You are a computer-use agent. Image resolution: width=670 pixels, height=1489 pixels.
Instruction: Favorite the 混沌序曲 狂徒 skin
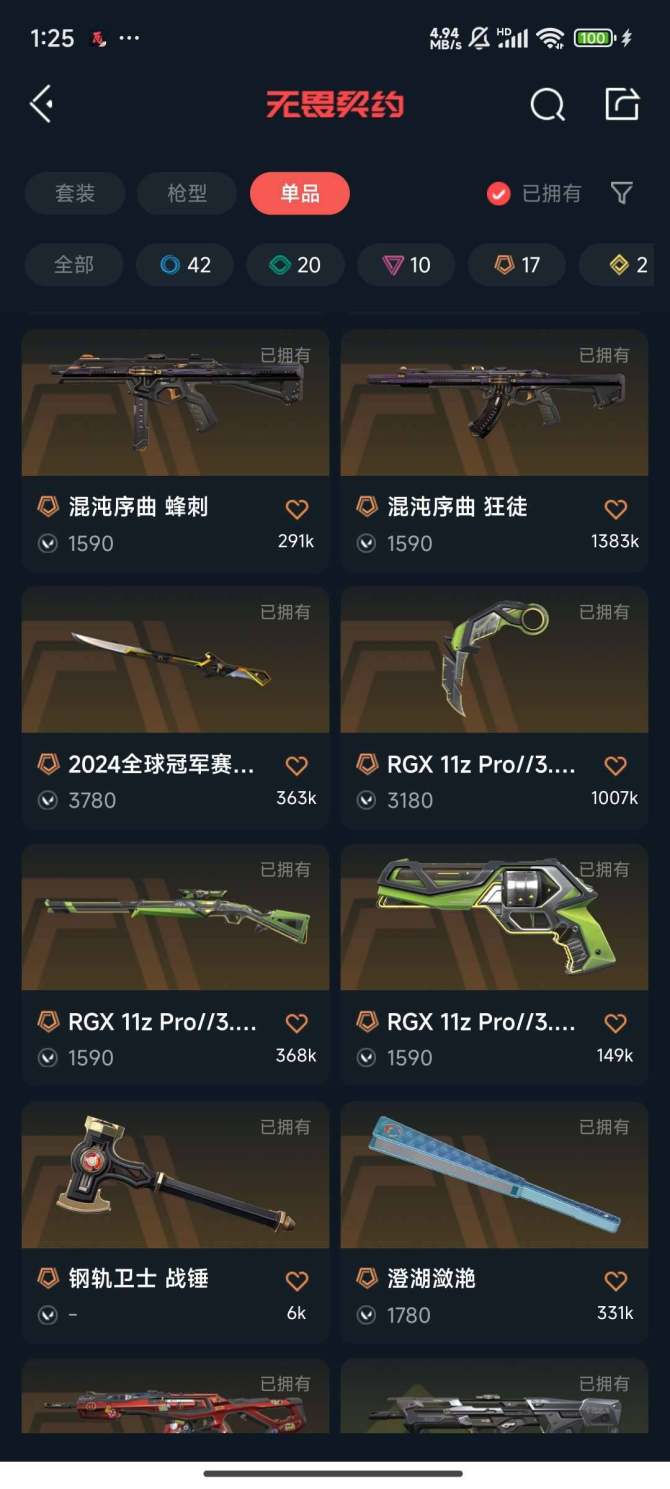(616, 509)
